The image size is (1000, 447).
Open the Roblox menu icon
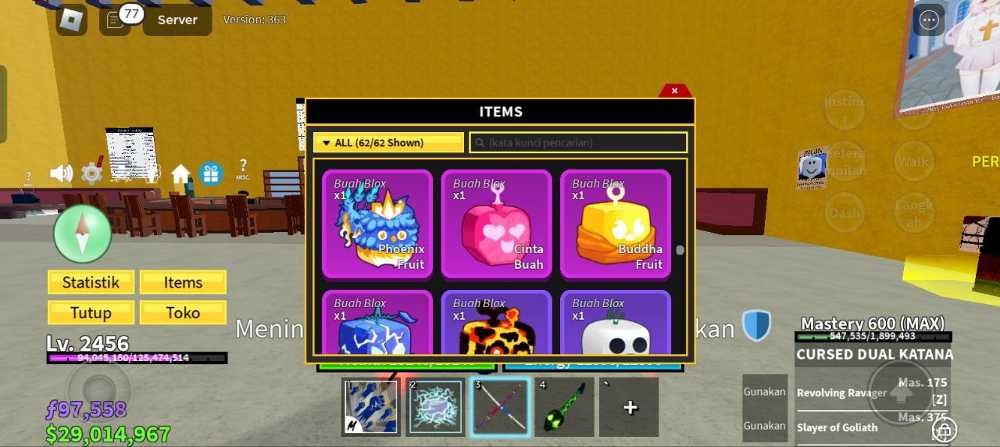(71, 19)
